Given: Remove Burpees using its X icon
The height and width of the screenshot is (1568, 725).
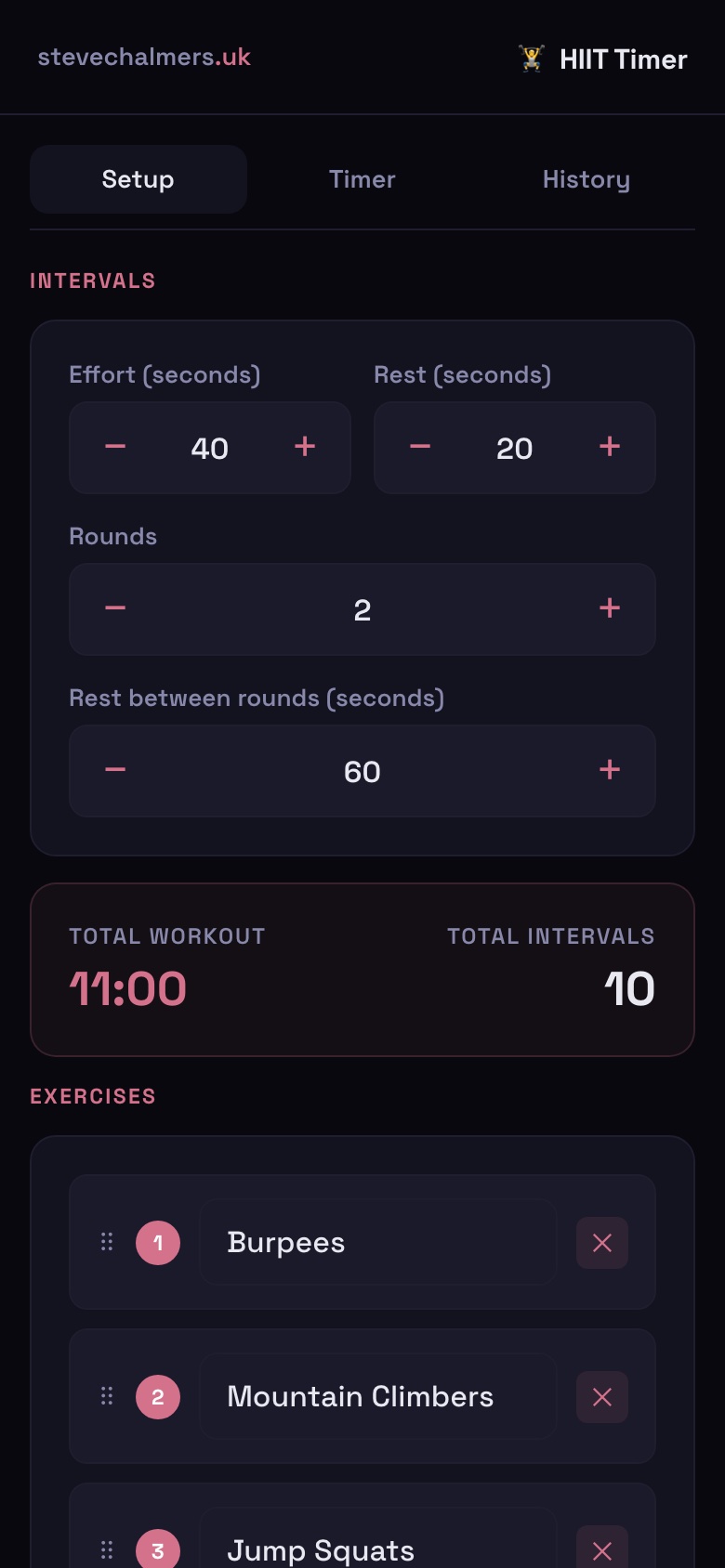Looking at the screenshot, I should pyautogui.click(x=601, y=1242).
